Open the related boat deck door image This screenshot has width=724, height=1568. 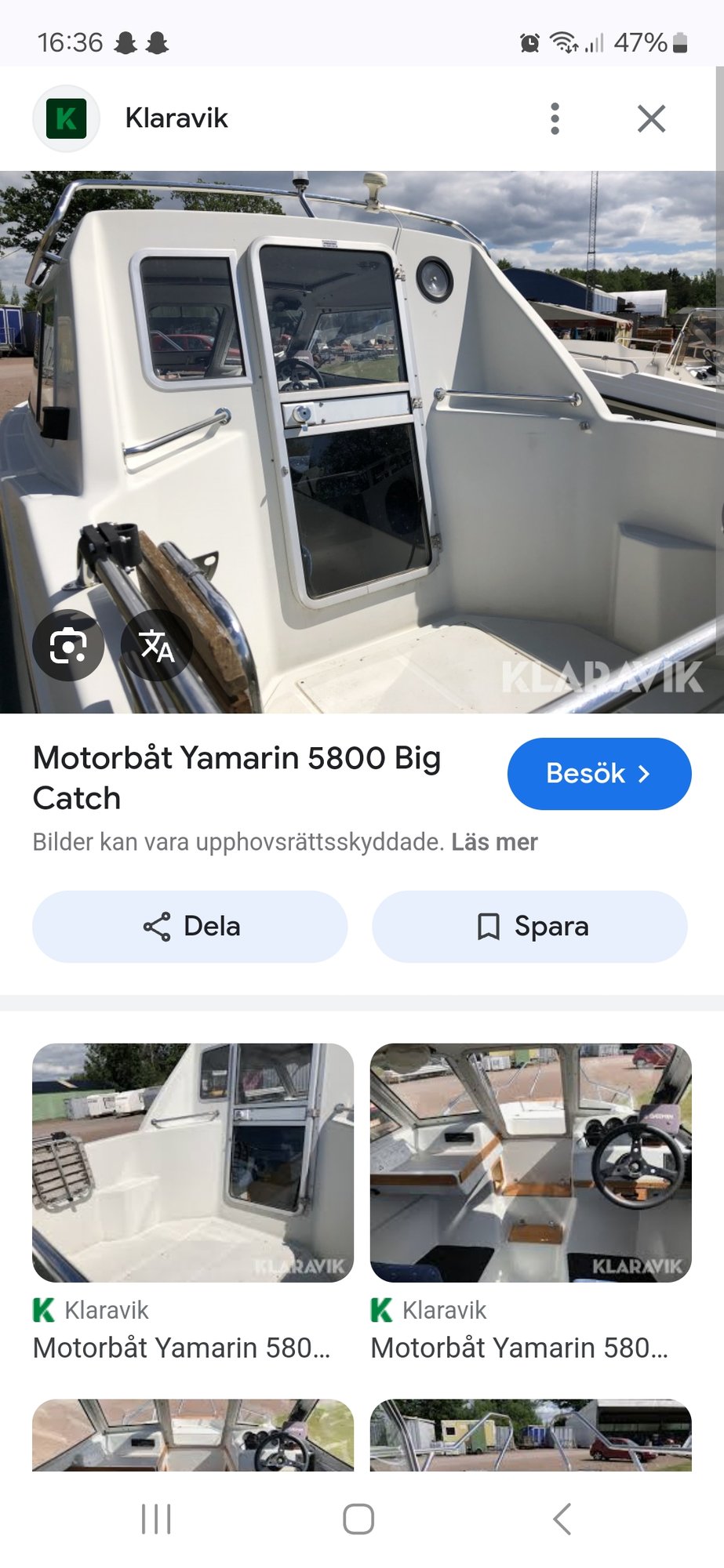[x=193, y=1162]
